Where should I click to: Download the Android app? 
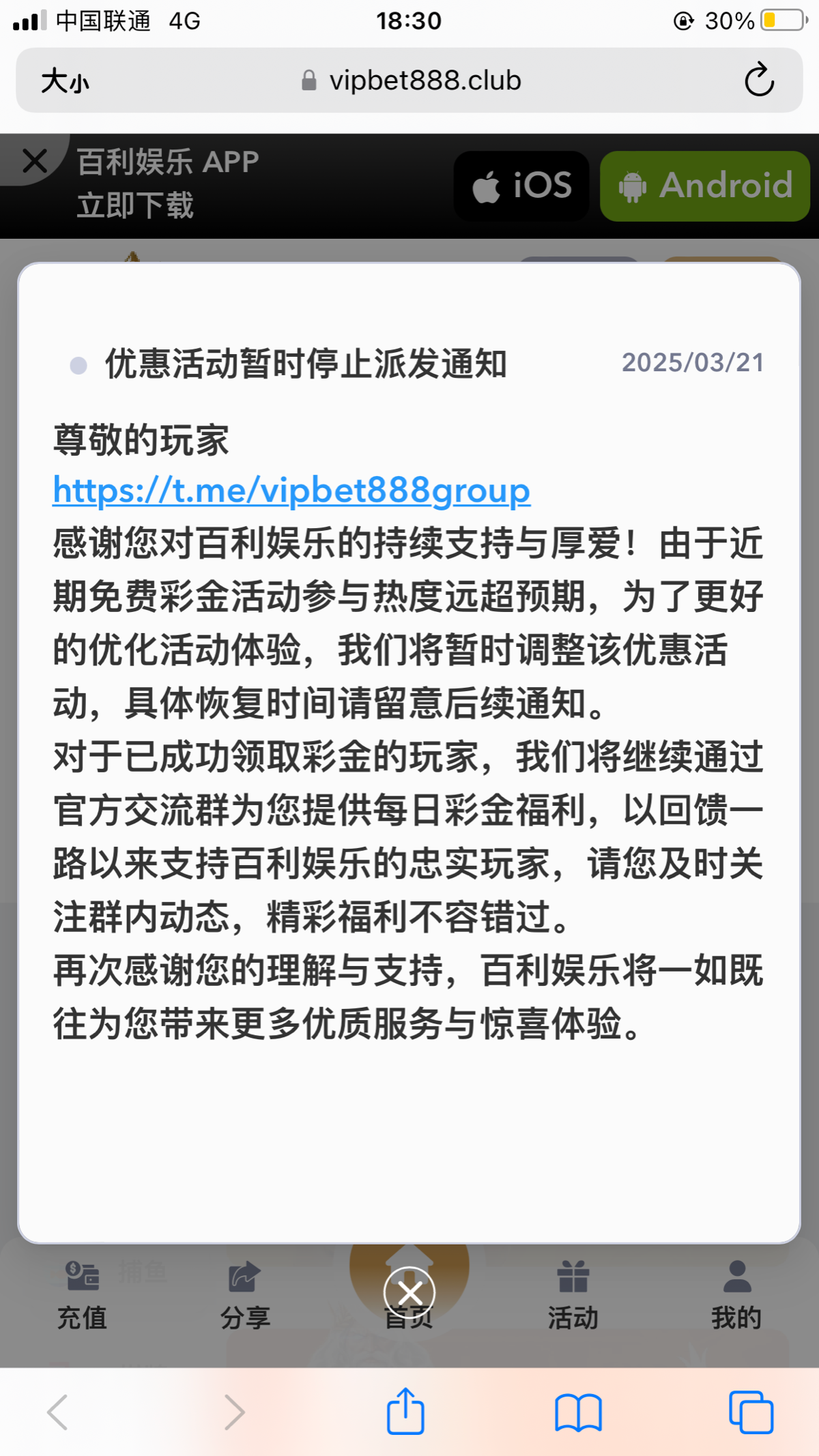pos(705,186)
